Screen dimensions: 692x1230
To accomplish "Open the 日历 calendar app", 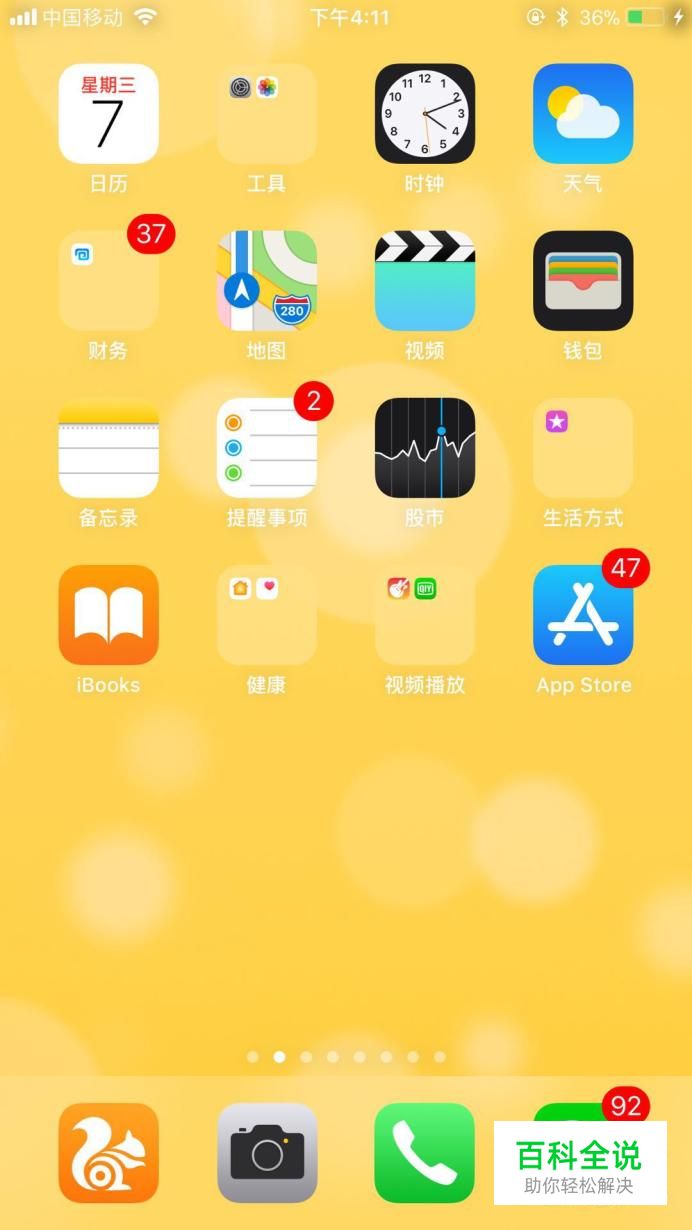I will point(108,114).
